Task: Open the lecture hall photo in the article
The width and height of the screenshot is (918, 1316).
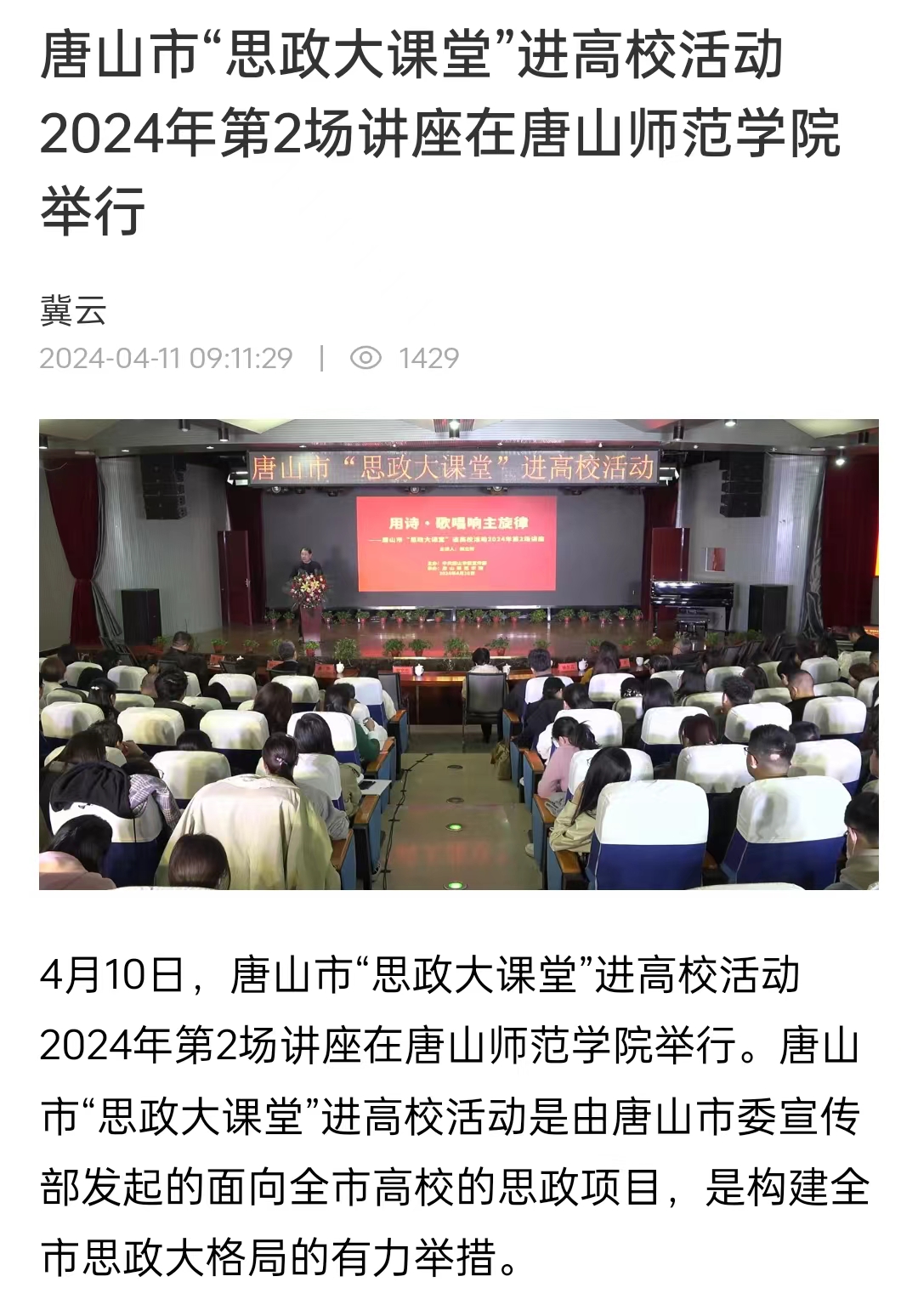Action: [459, 654]
